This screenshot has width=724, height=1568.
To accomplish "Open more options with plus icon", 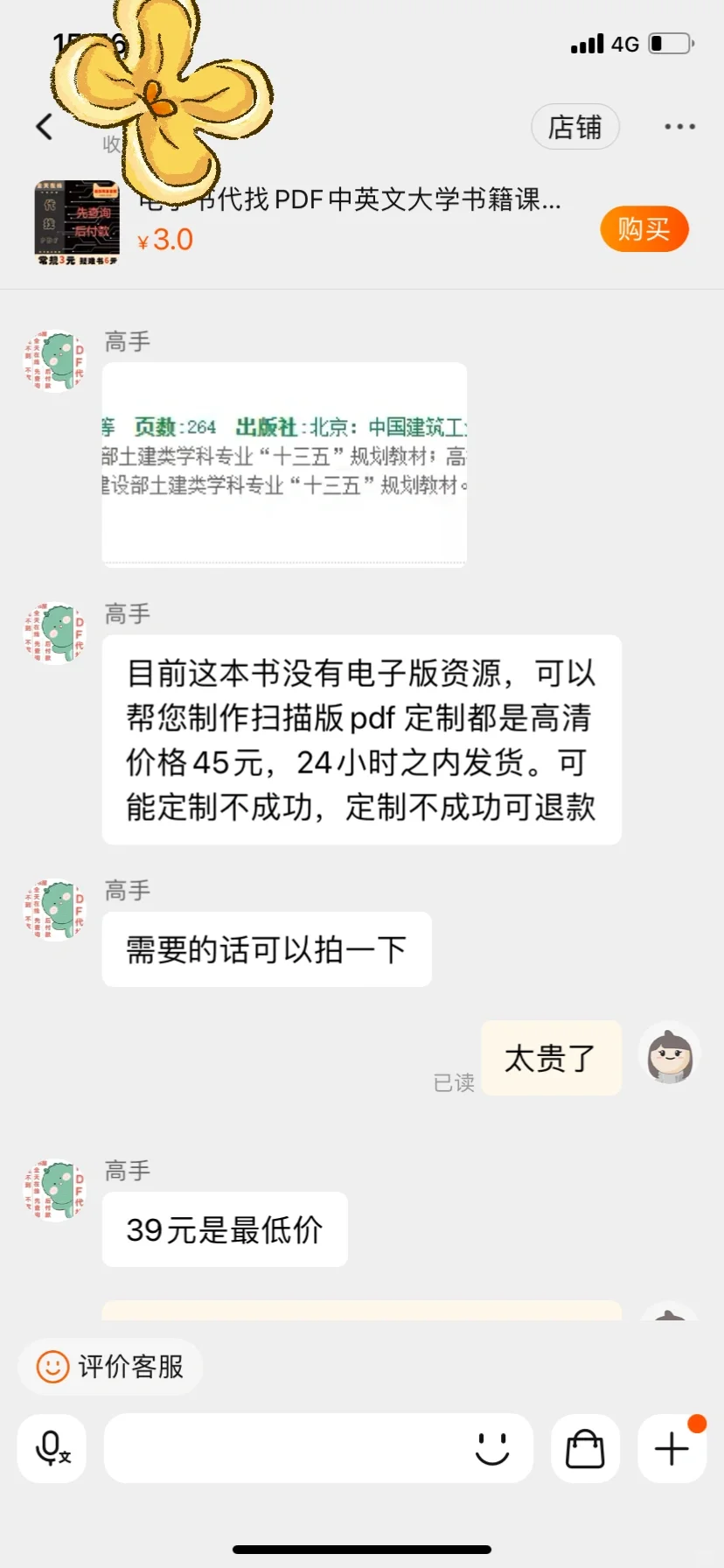I will (672, 1448).
